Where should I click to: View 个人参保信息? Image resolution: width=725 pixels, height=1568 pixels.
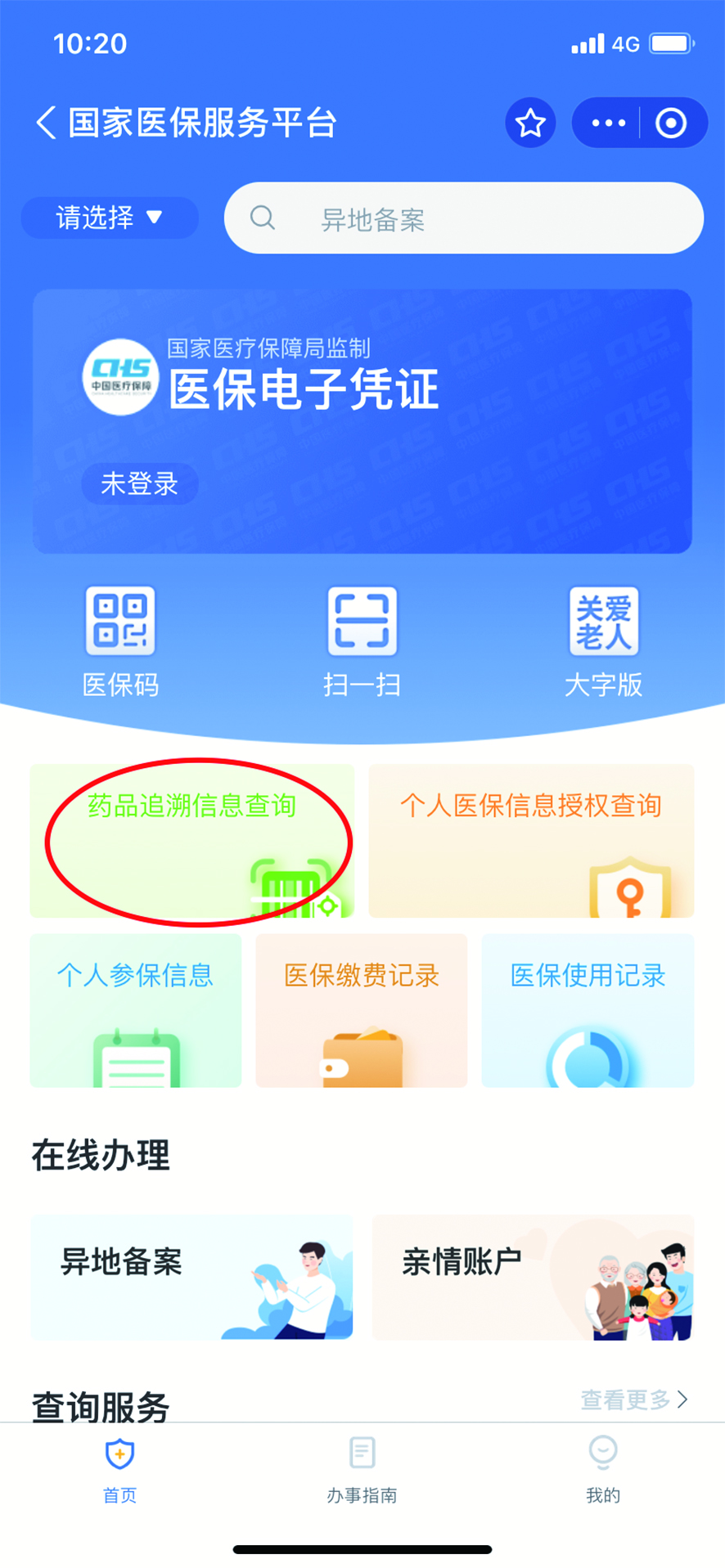point(136,1010)
